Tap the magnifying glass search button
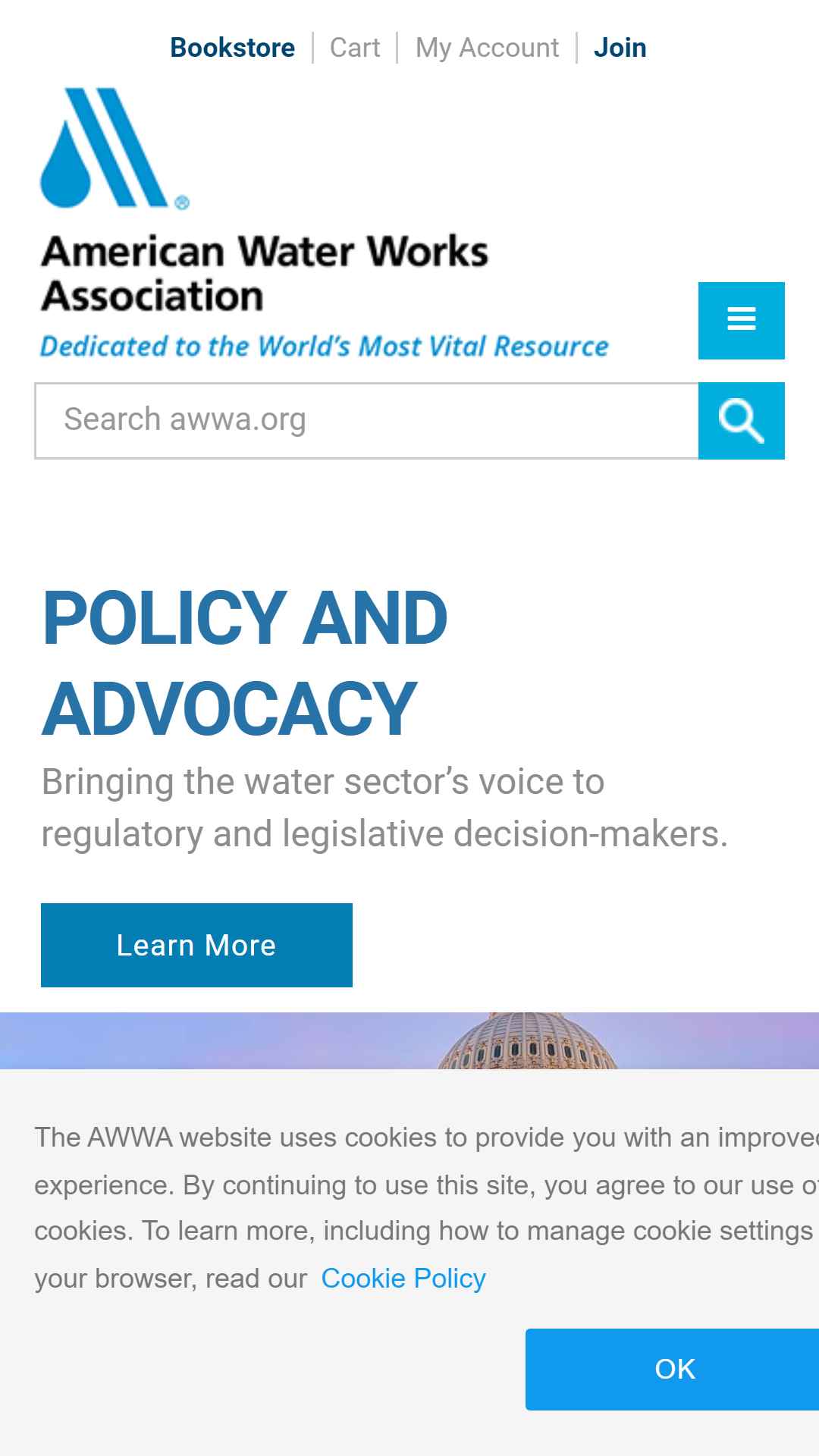 click(x=741, y=421)
